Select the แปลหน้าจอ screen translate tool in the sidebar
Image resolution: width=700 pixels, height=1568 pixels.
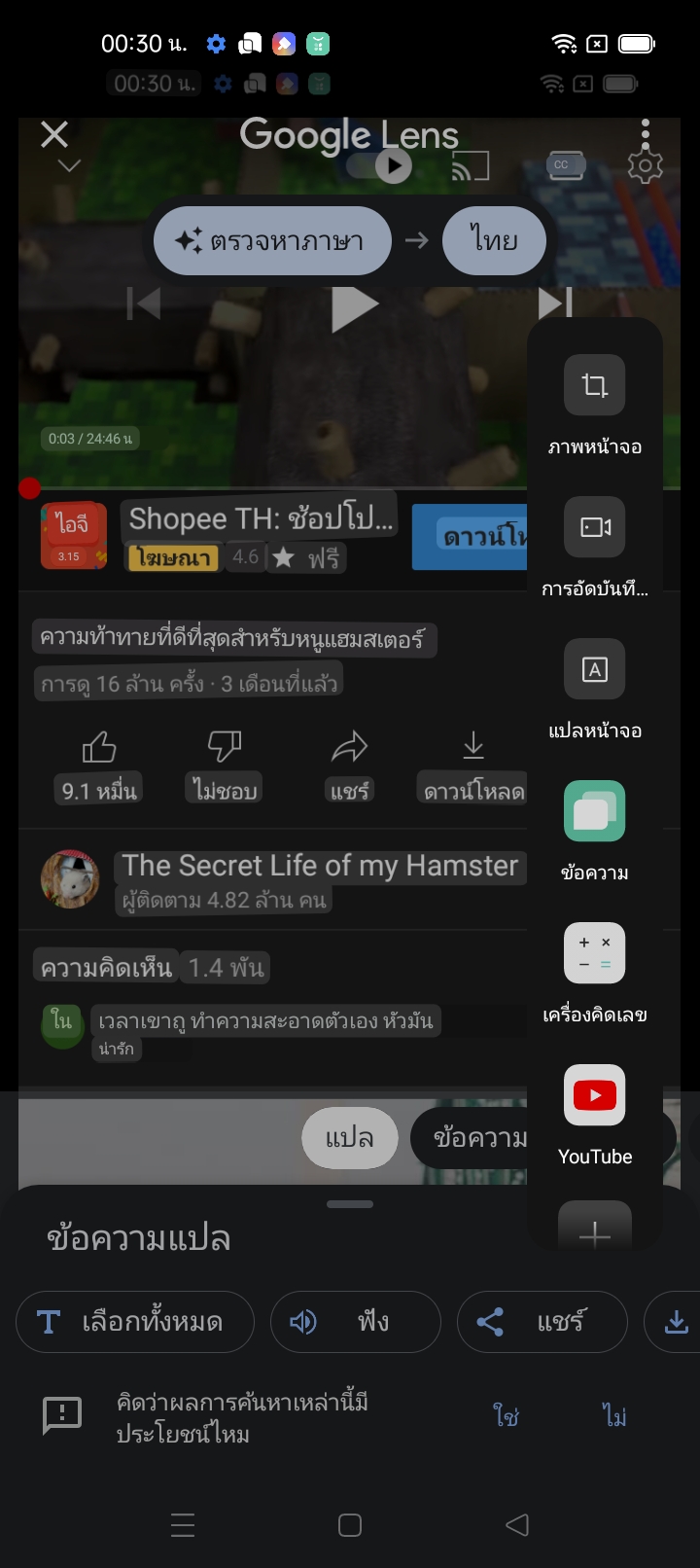click(594, 669)
